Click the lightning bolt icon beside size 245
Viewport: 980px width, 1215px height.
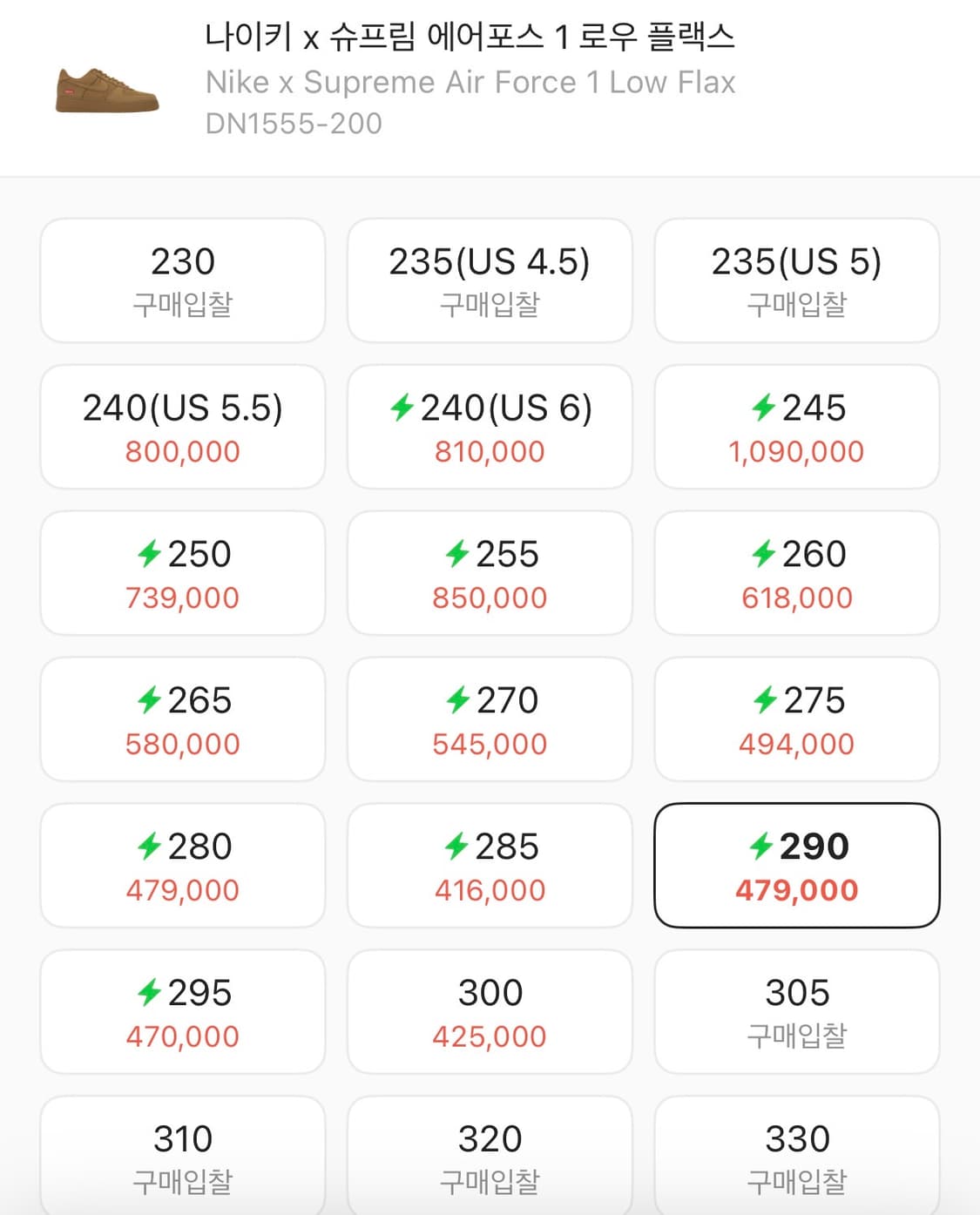click(x=763, y=408)
